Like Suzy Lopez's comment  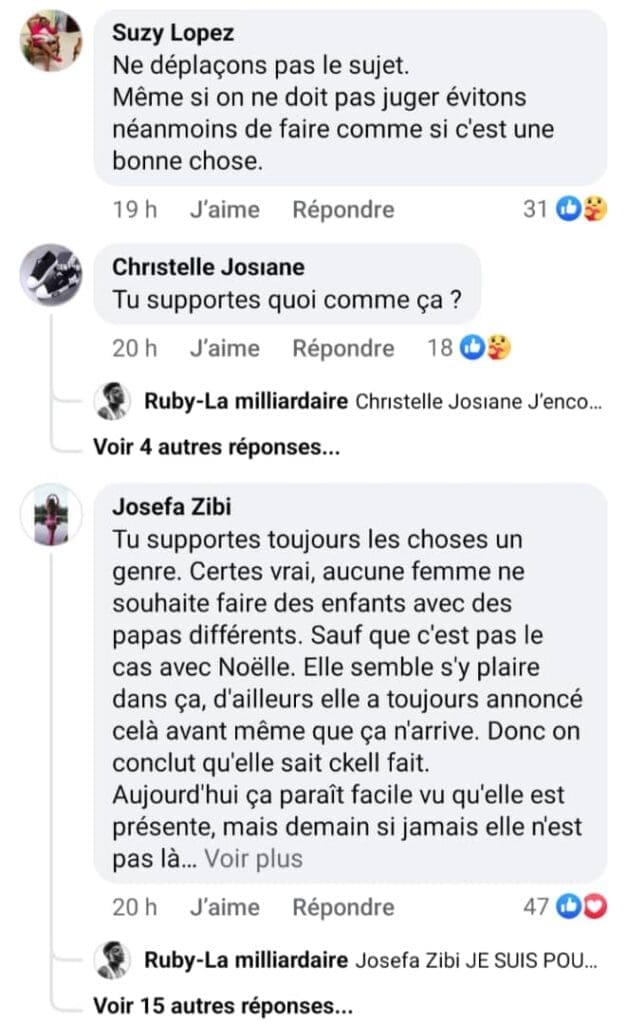[224, 210]
